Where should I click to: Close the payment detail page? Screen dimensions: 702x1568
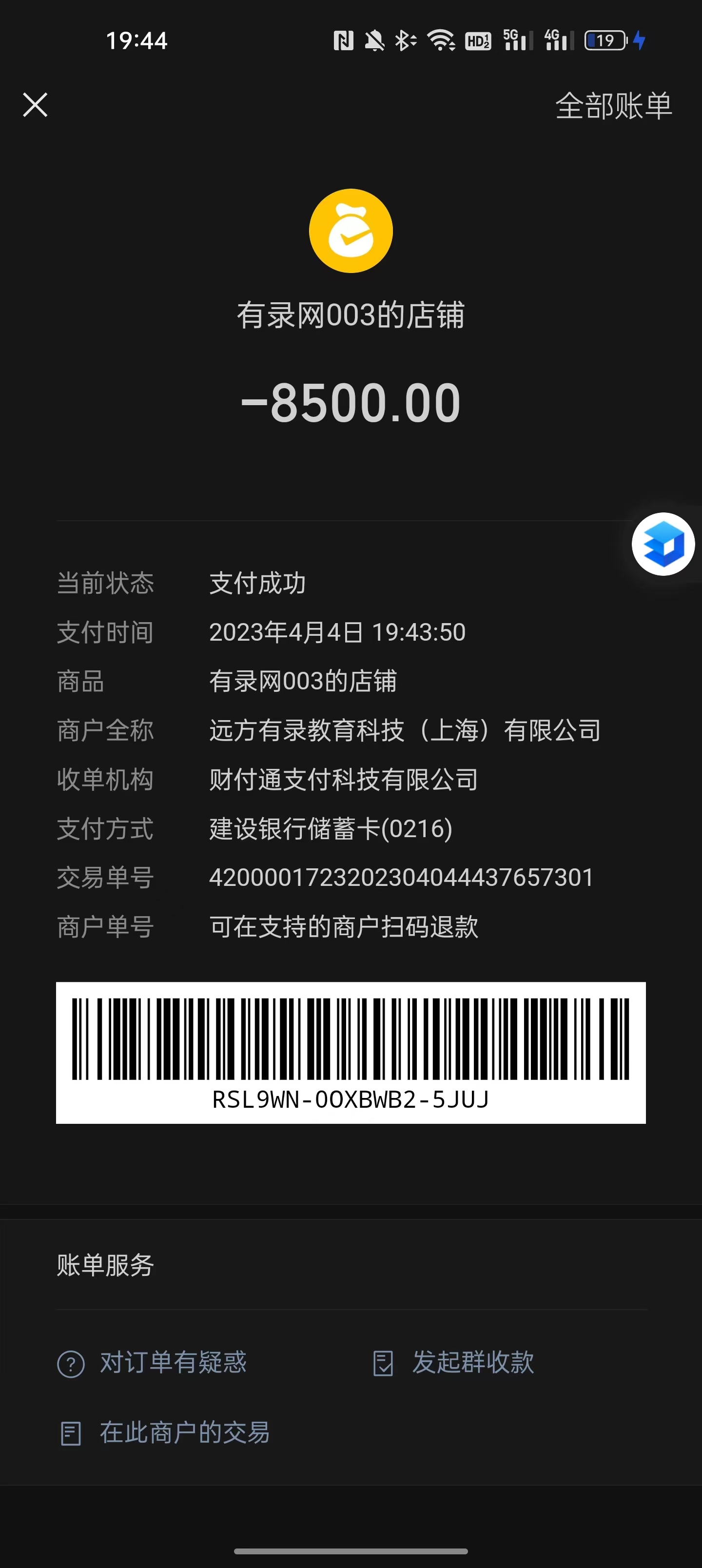click(x=35, y=105)
